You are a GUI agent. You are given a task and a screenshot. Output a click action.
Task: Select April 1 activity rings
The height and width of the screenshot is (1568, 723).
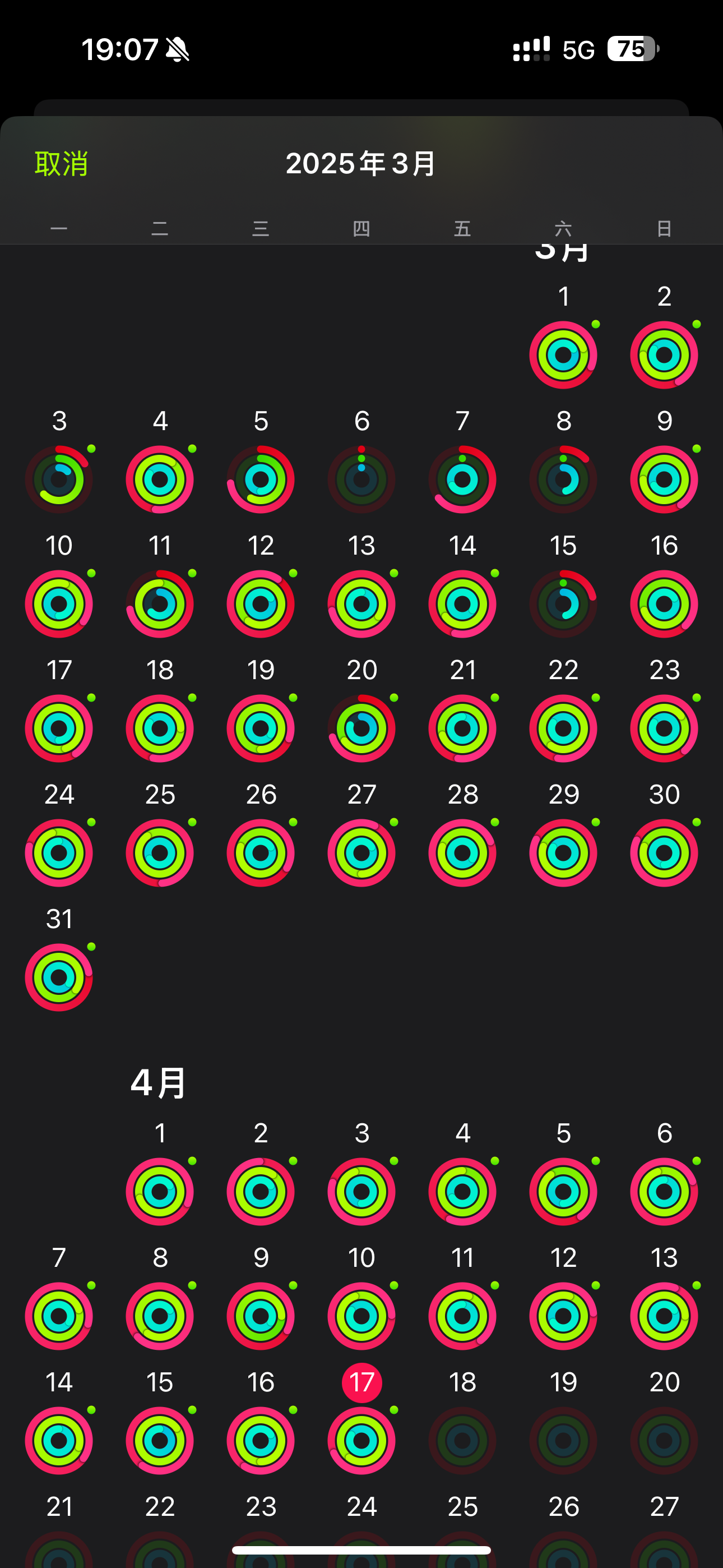pyautogui.click(x=160, y=1192)
